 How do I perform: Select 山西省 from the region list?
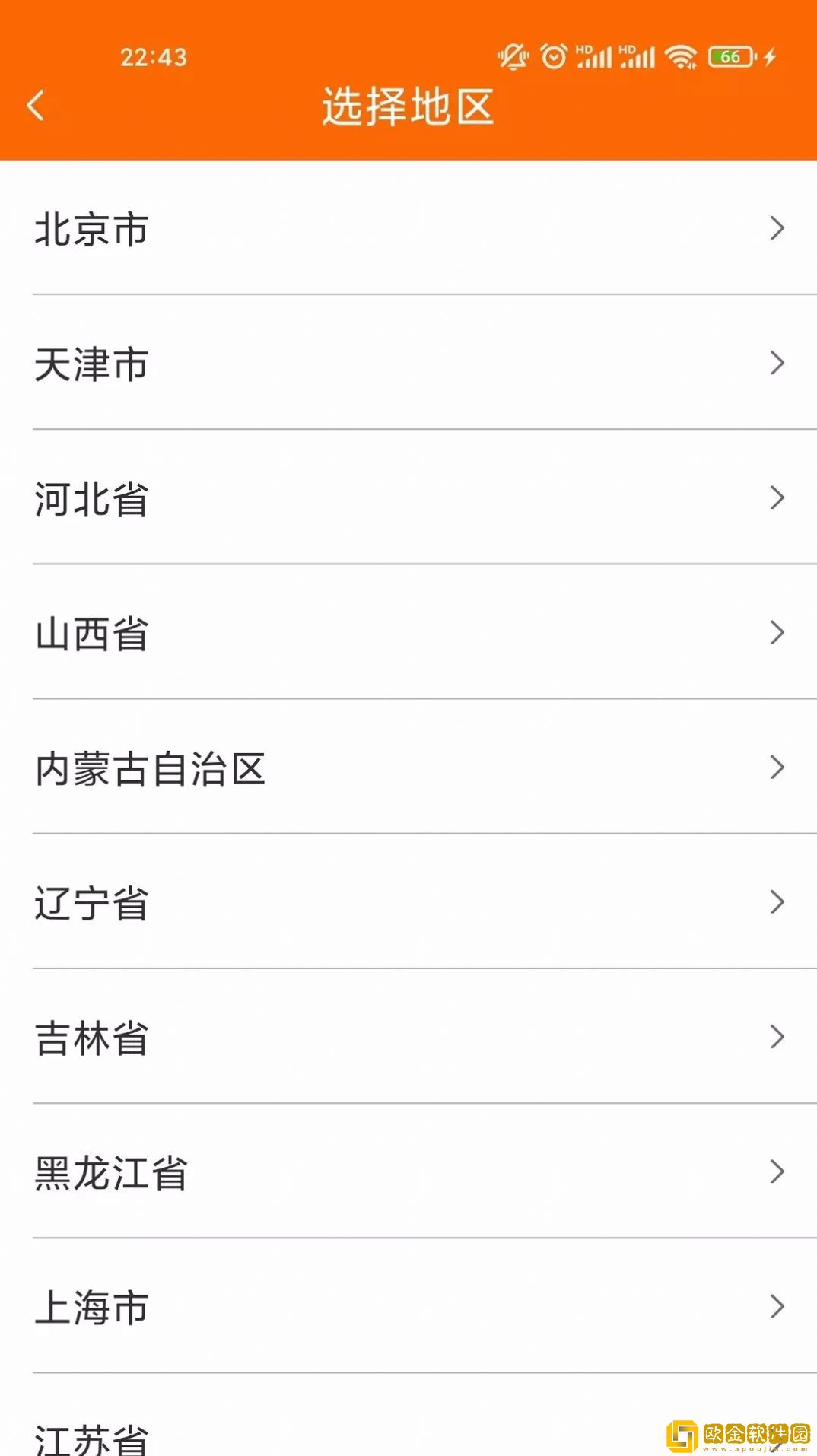[93, 633]
